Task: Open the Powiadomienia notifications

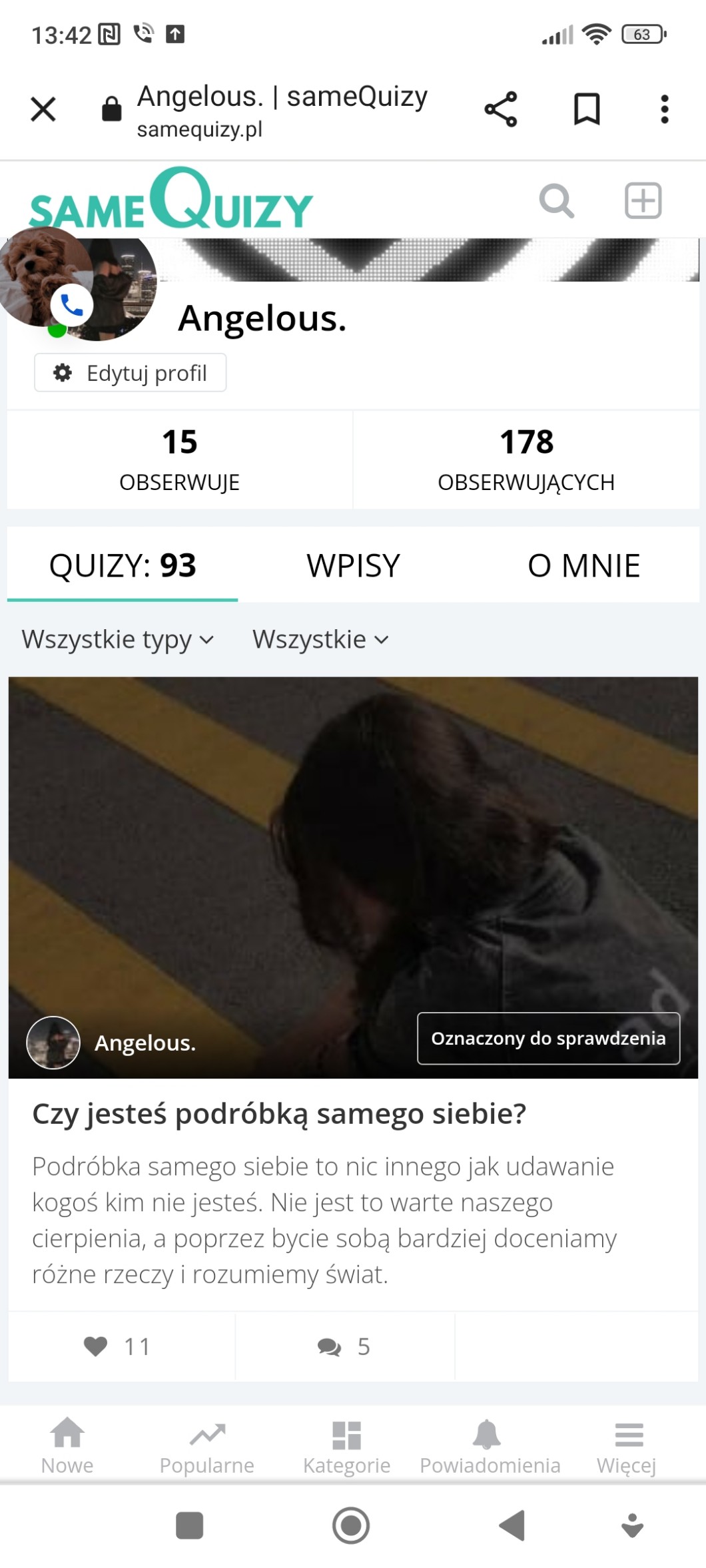Action: pyautogui.click(x=490, y=1445)
